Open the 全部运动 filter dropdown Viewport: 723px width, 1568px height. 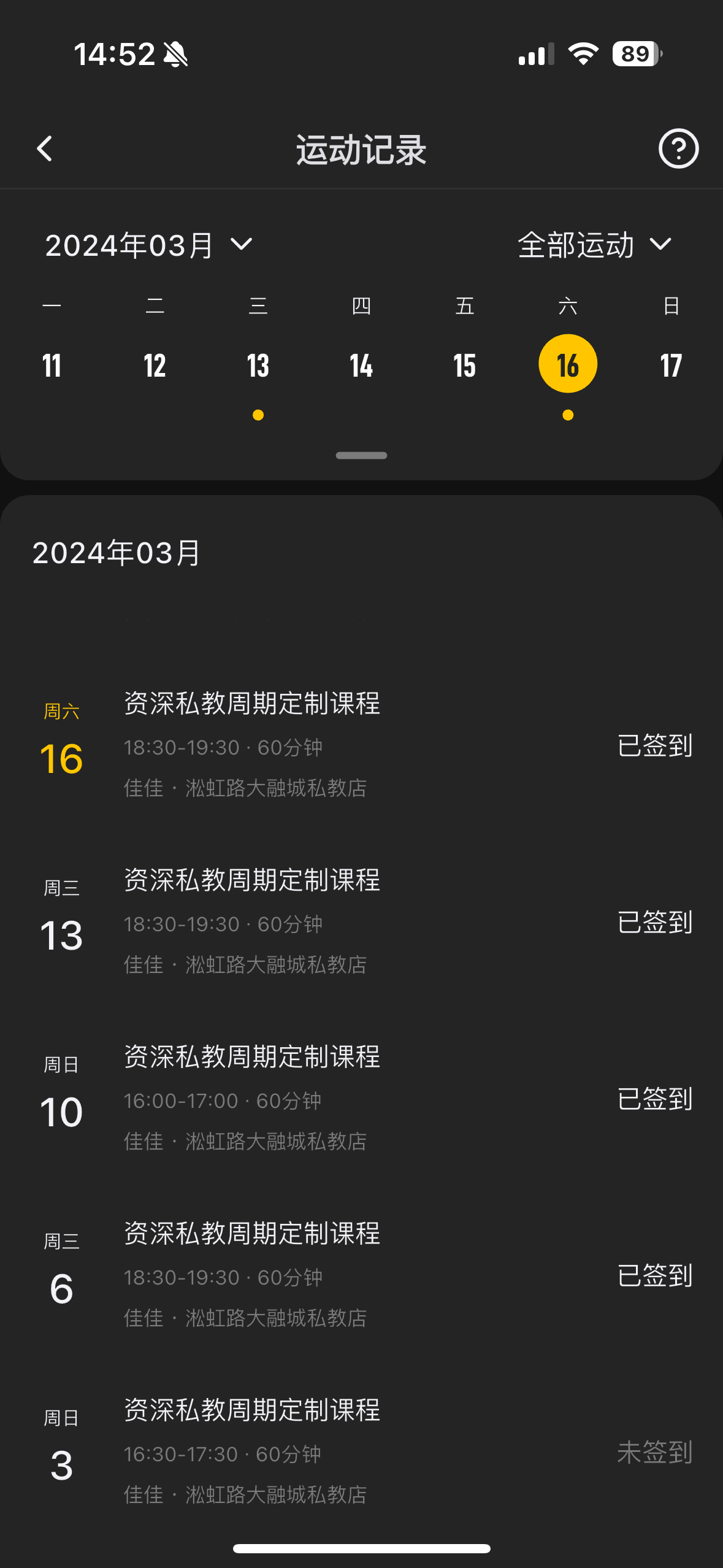(x=594, y=245)
